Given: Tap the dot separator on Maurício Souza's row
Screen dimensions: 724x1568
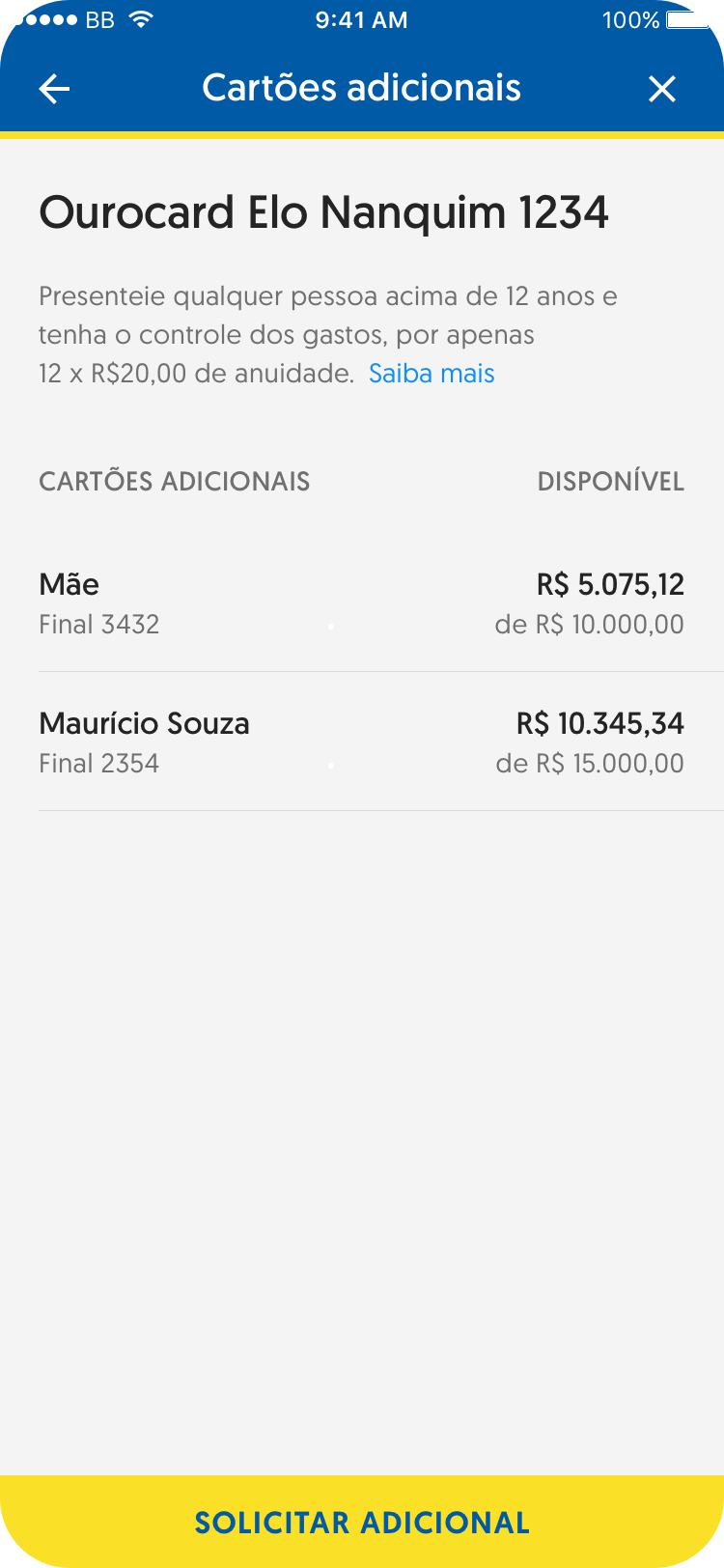Looking at the screenshot, I should point(332,765).
